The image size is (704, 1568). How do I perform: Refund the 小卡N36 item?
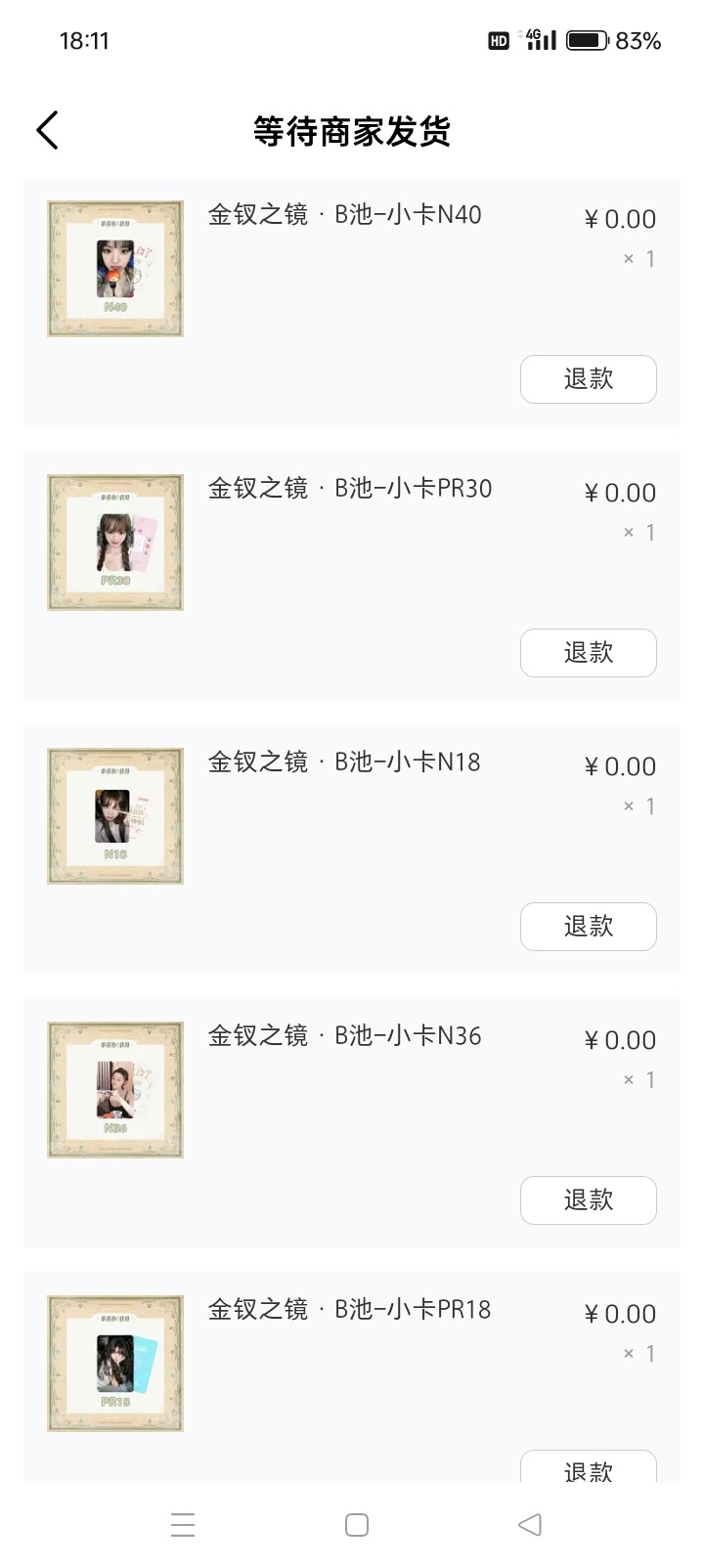[588, 1200]
